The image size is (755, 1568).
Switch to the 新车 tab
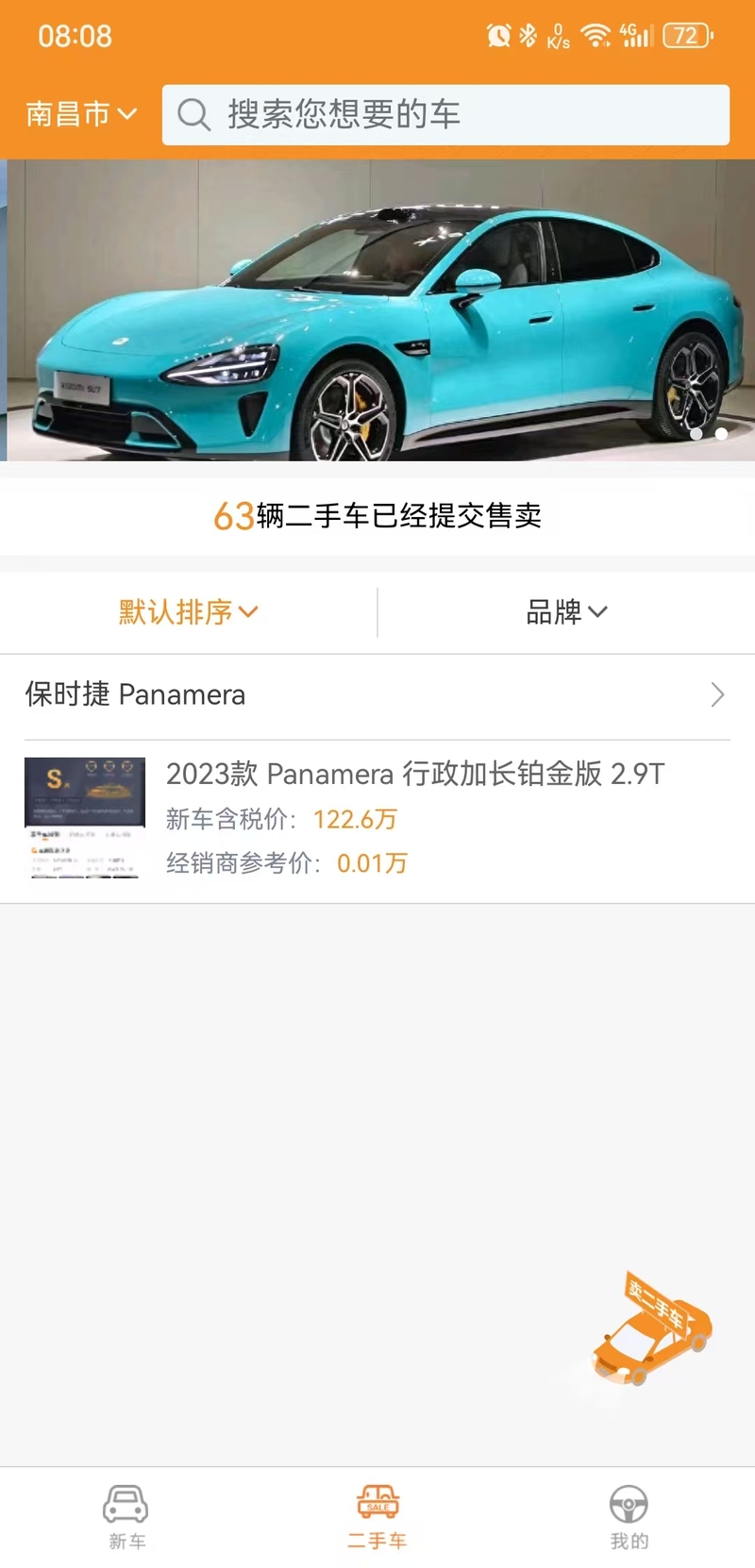point(126,1516)
